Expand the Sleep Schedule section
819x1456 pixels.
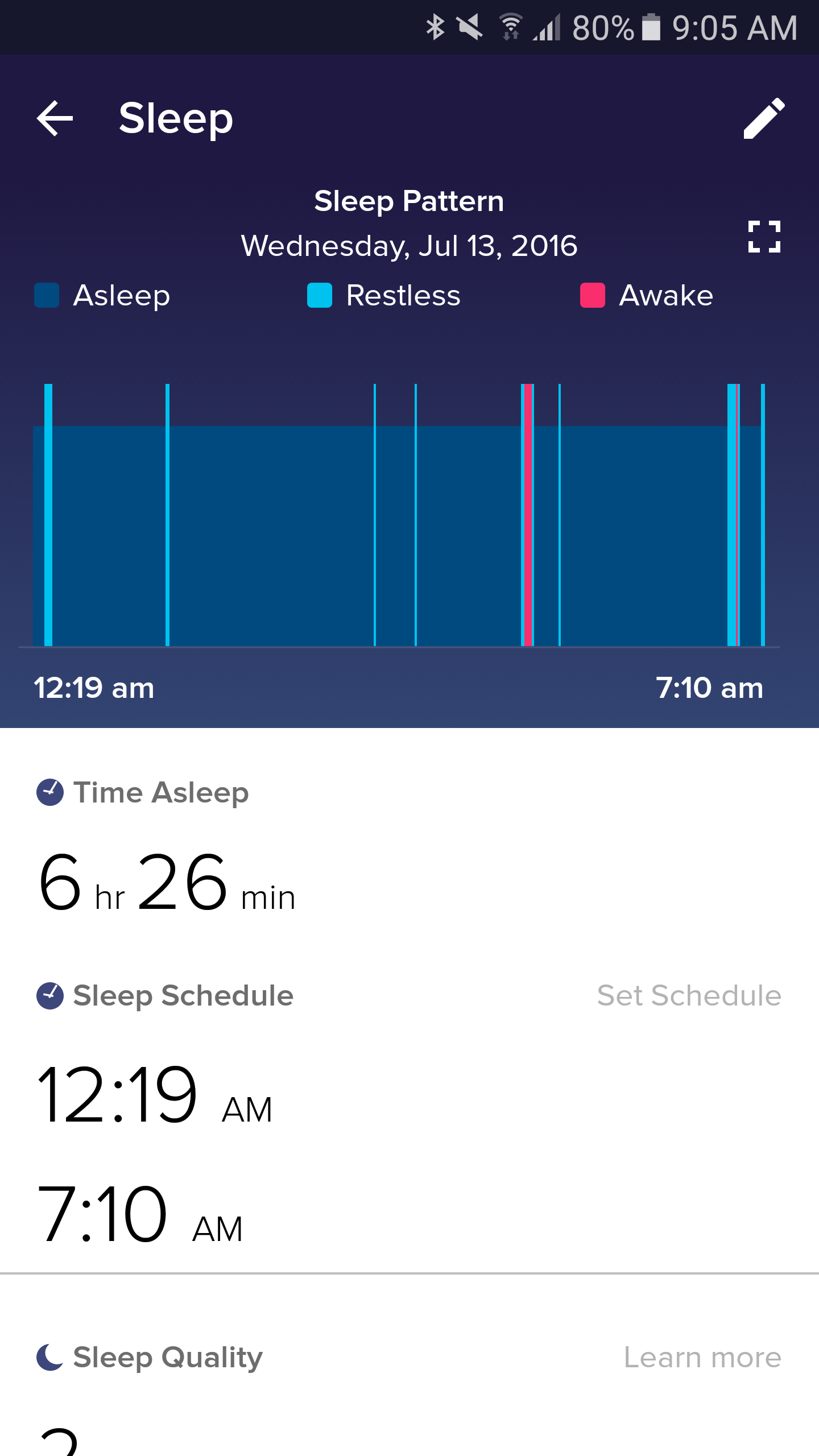pyautogui.click(x=182, y=996)
